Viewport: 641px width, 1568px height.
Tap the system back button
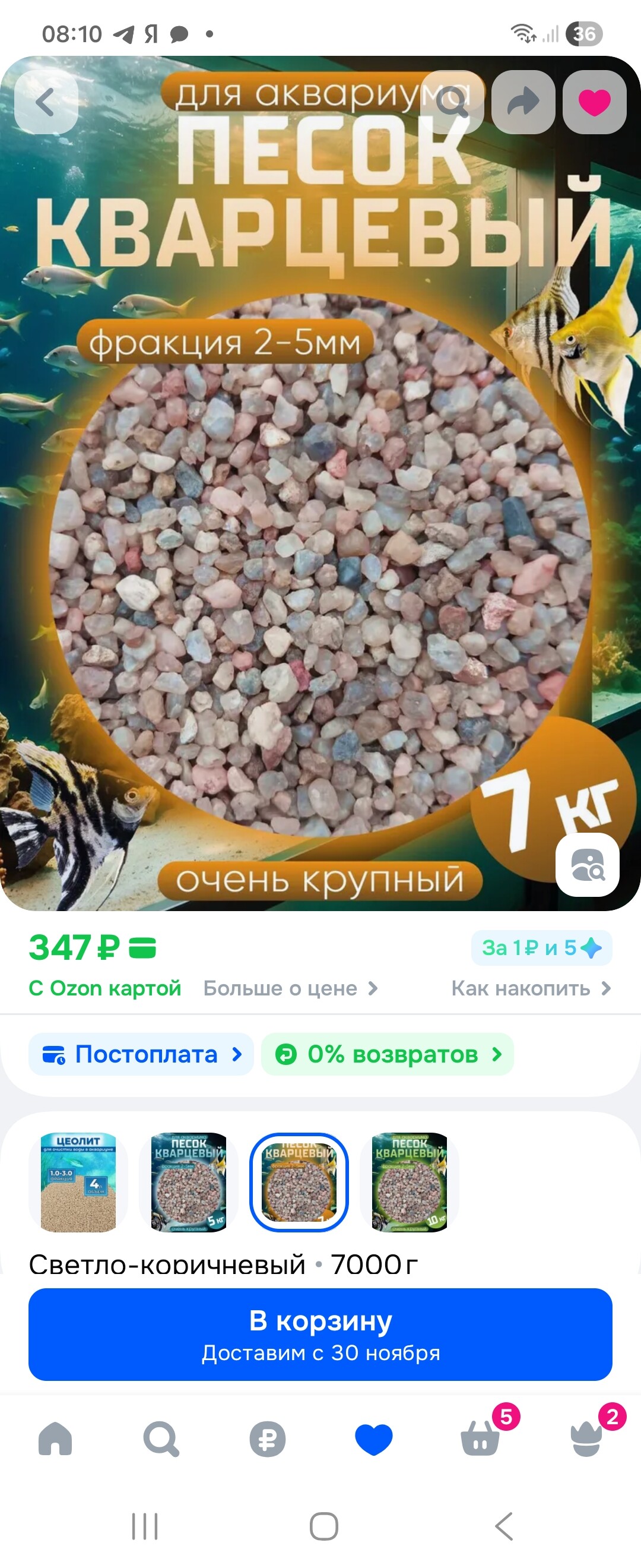click(504, 1526)
